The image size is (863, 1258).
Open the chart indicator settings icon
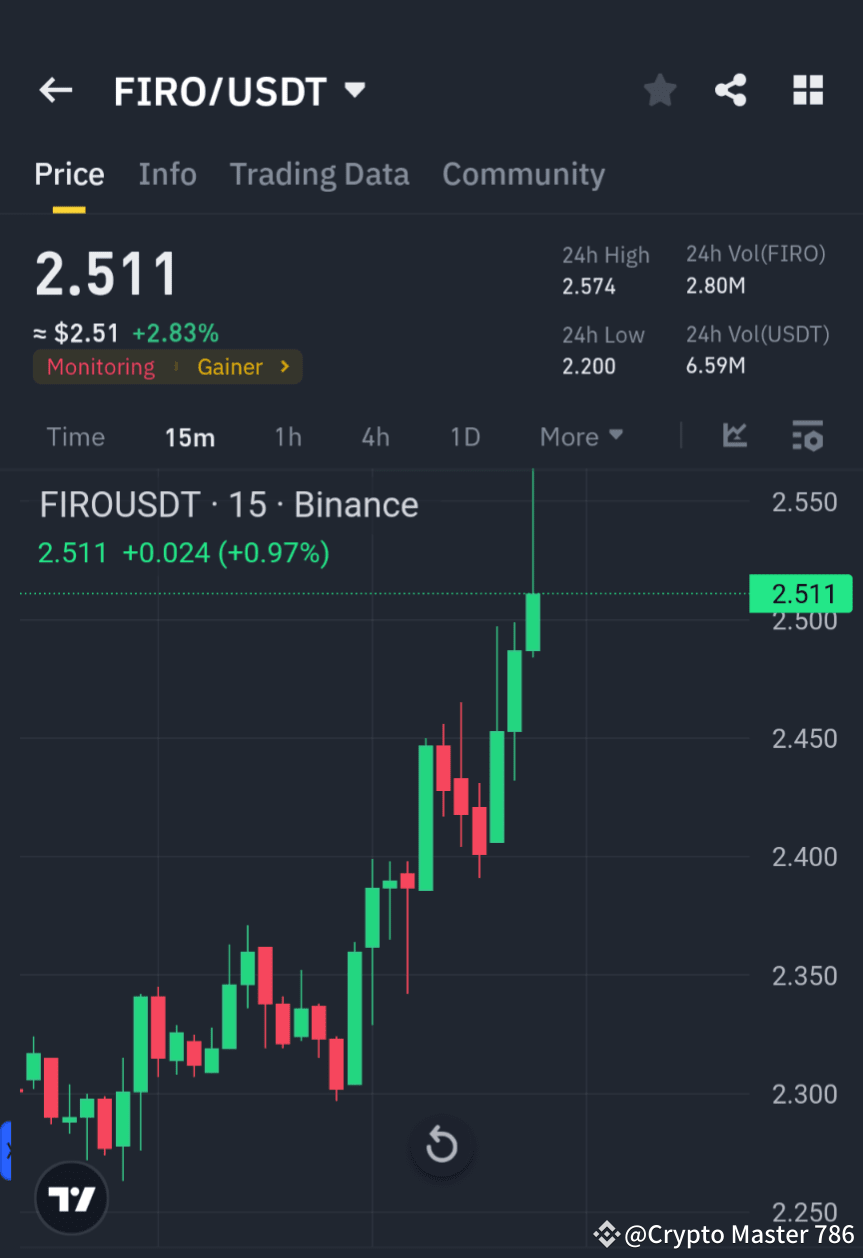click(807, 436)
